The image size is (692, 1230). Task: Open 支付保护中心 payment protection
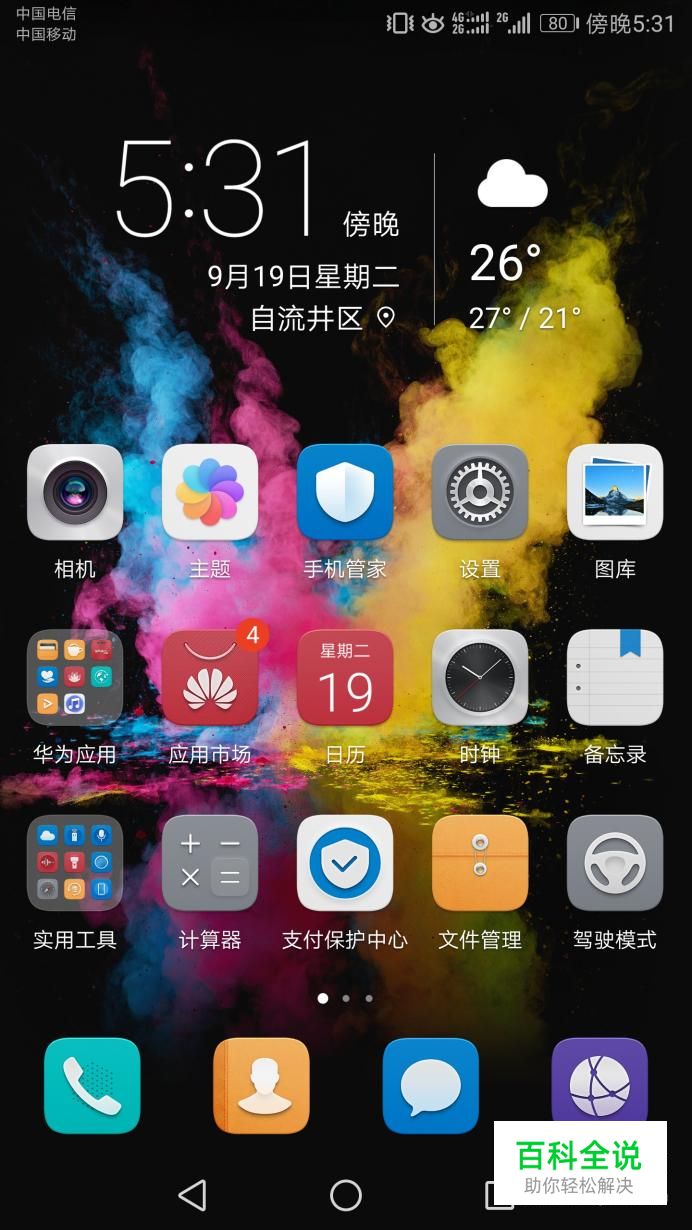pos(345,863)
